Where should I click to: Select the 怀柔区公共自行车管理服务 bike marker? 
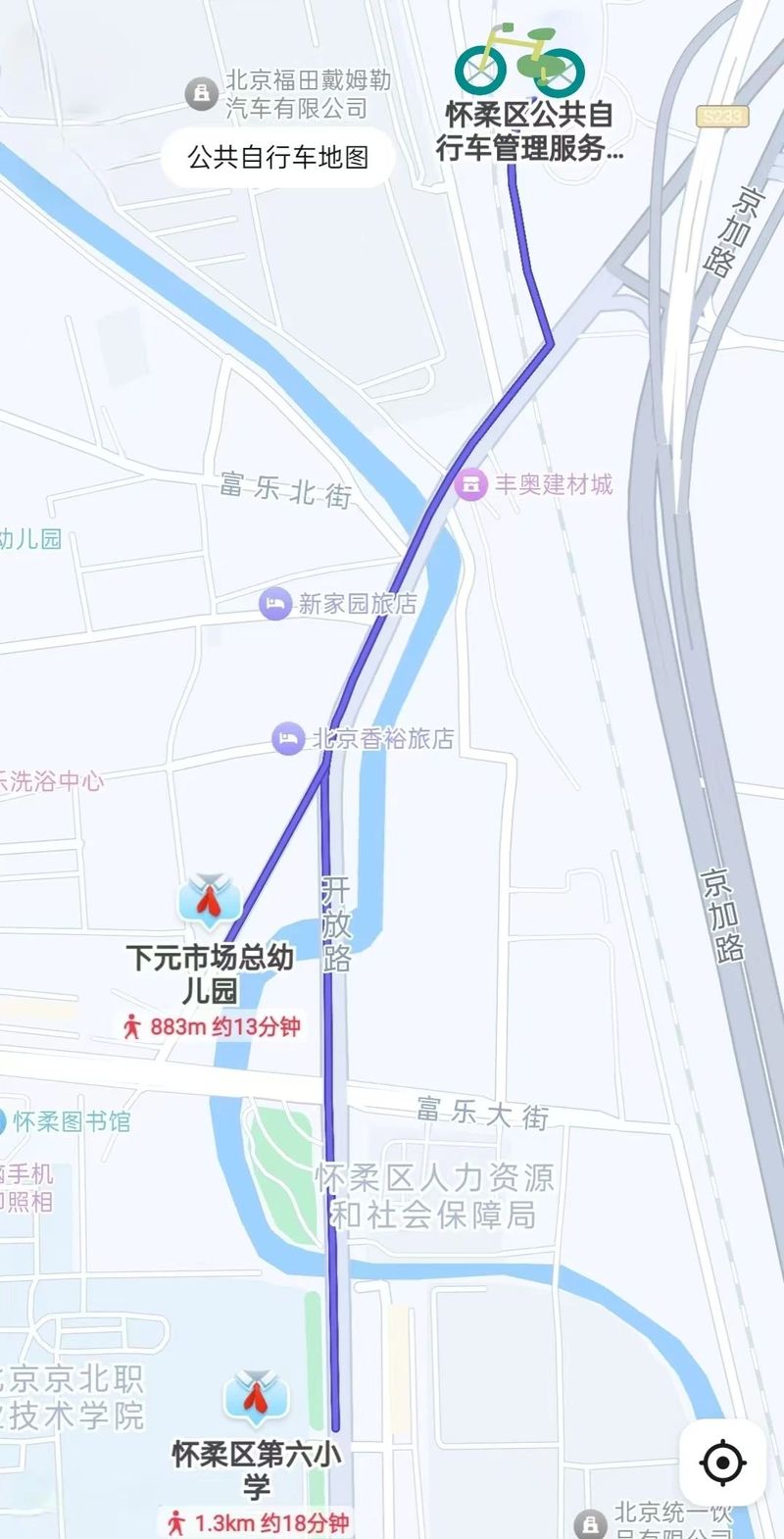point(519,61)
